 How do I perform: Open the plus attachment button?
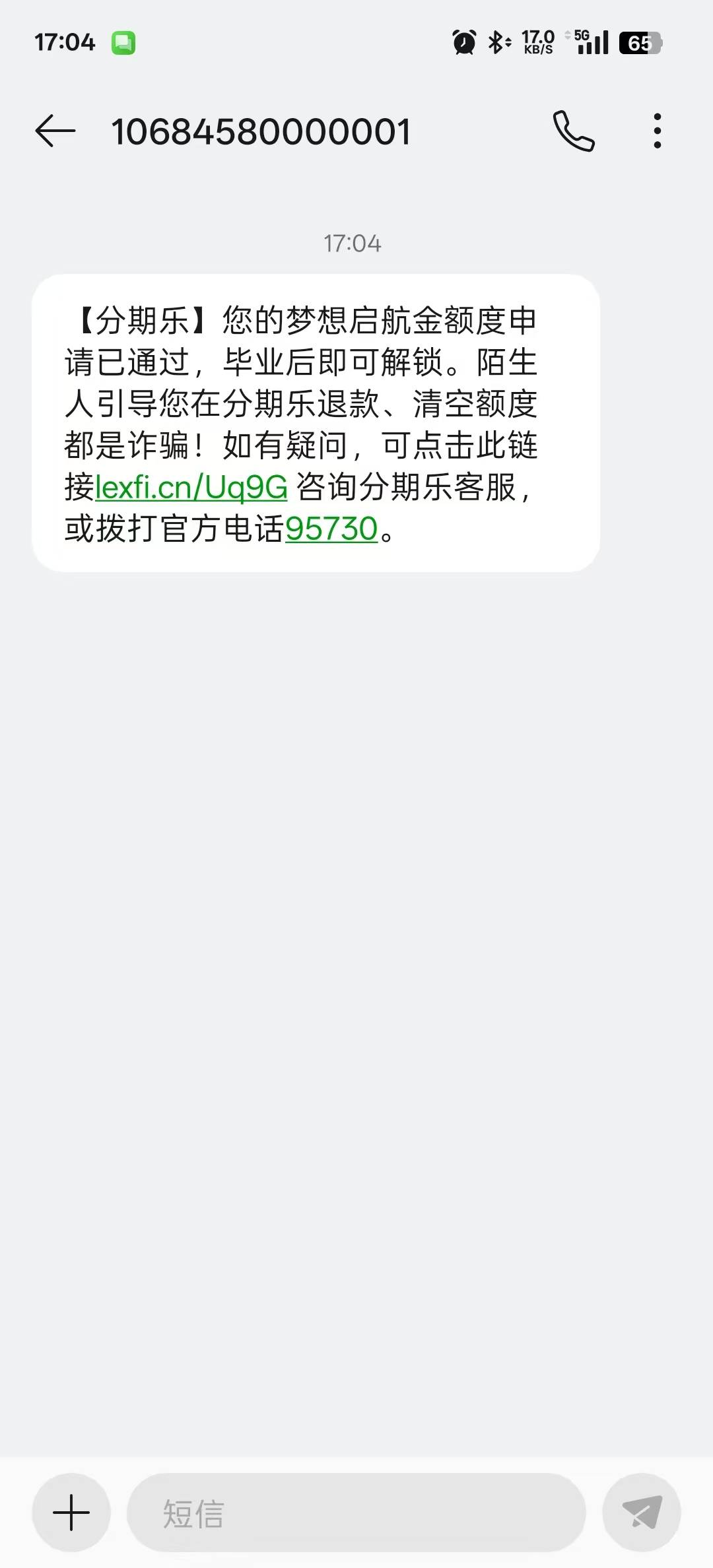click(x=71, y=1513)
